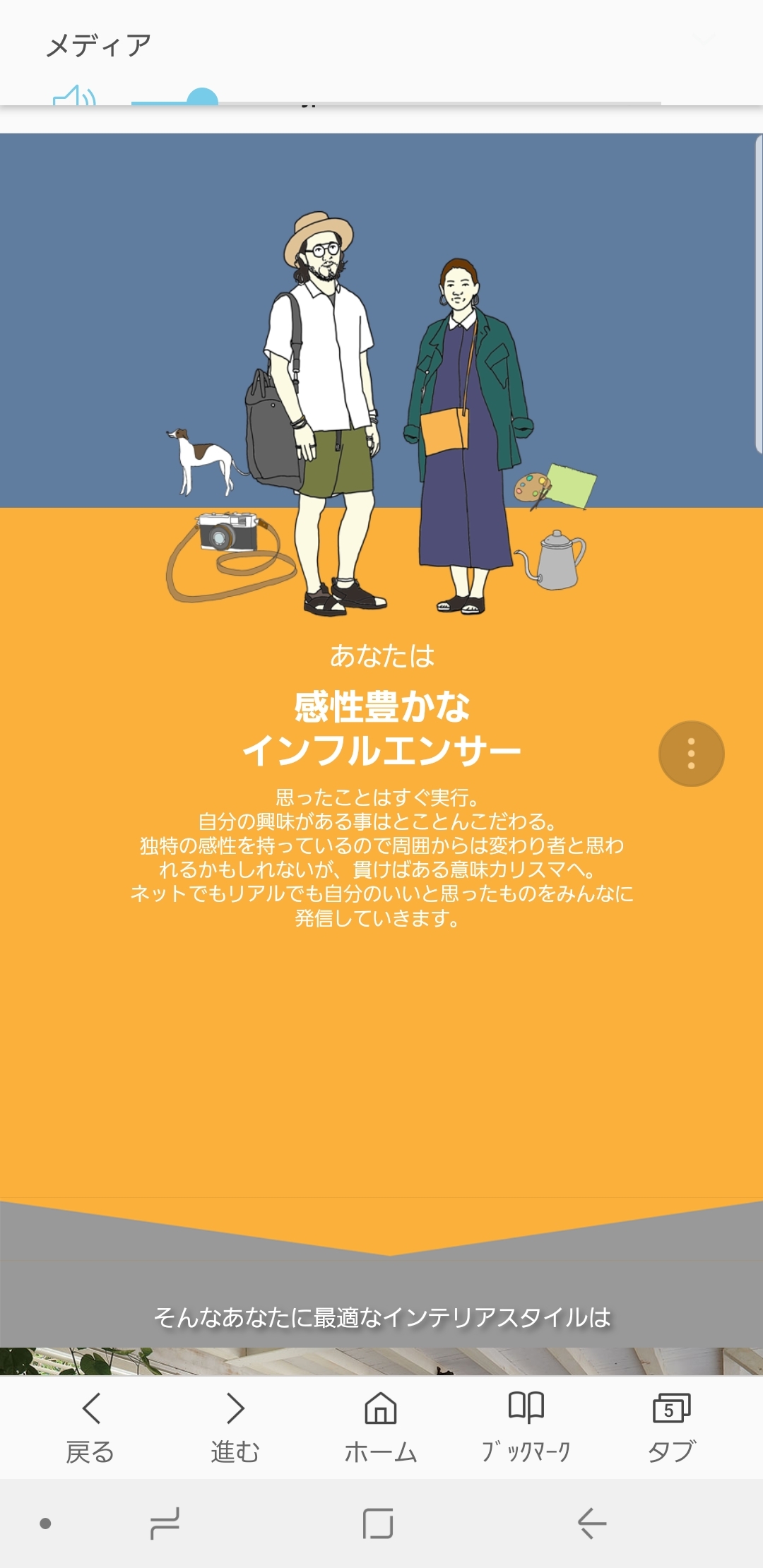The height and width of the screenshot is (1568, 763).
Task: Tap the system back arrow
Action: tap(592, 1524)
